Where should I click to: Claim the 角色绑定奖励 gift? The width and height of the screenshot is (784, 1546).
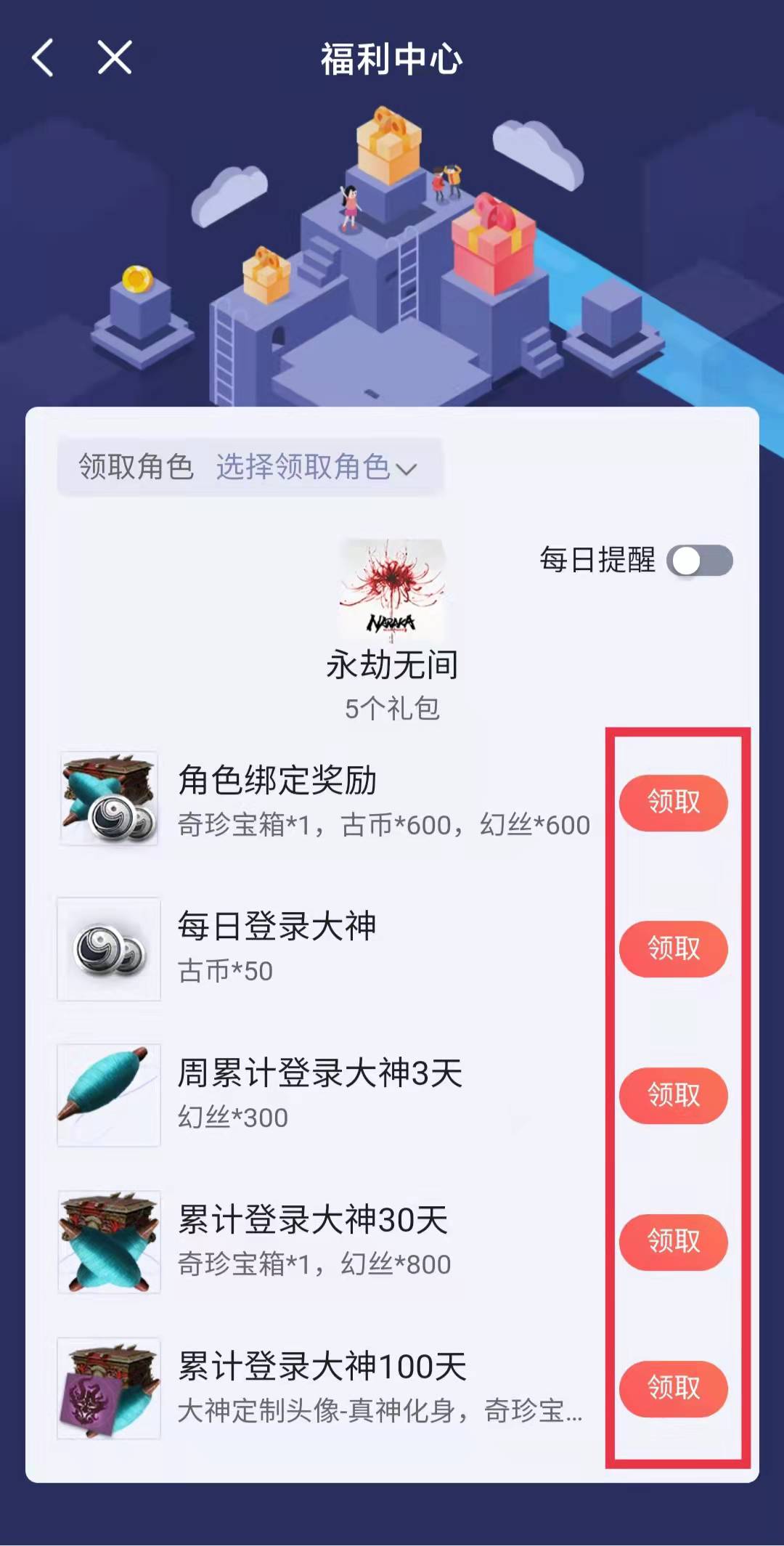pyautogui.click(x=673, y=802)
